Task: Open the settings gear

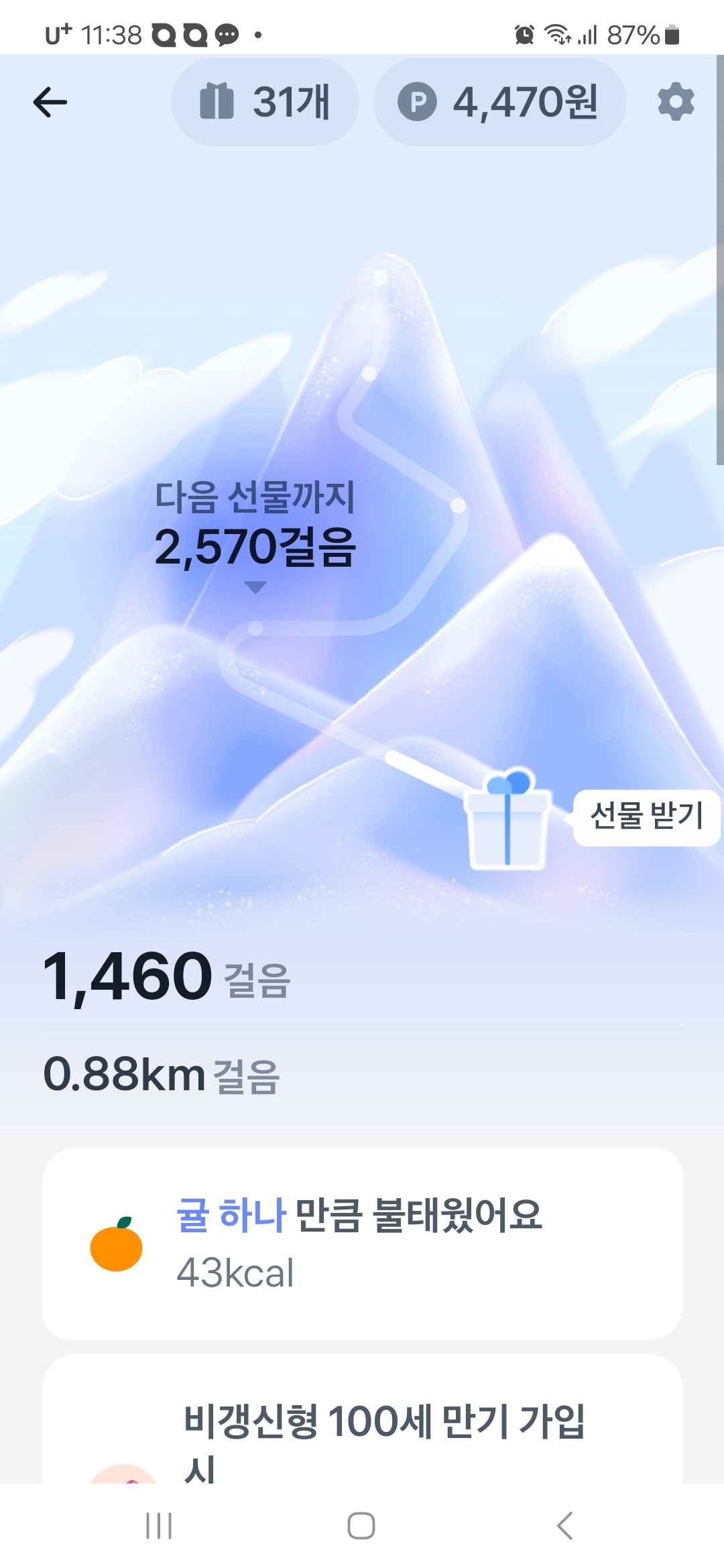Action: click(x=675, y=103)
